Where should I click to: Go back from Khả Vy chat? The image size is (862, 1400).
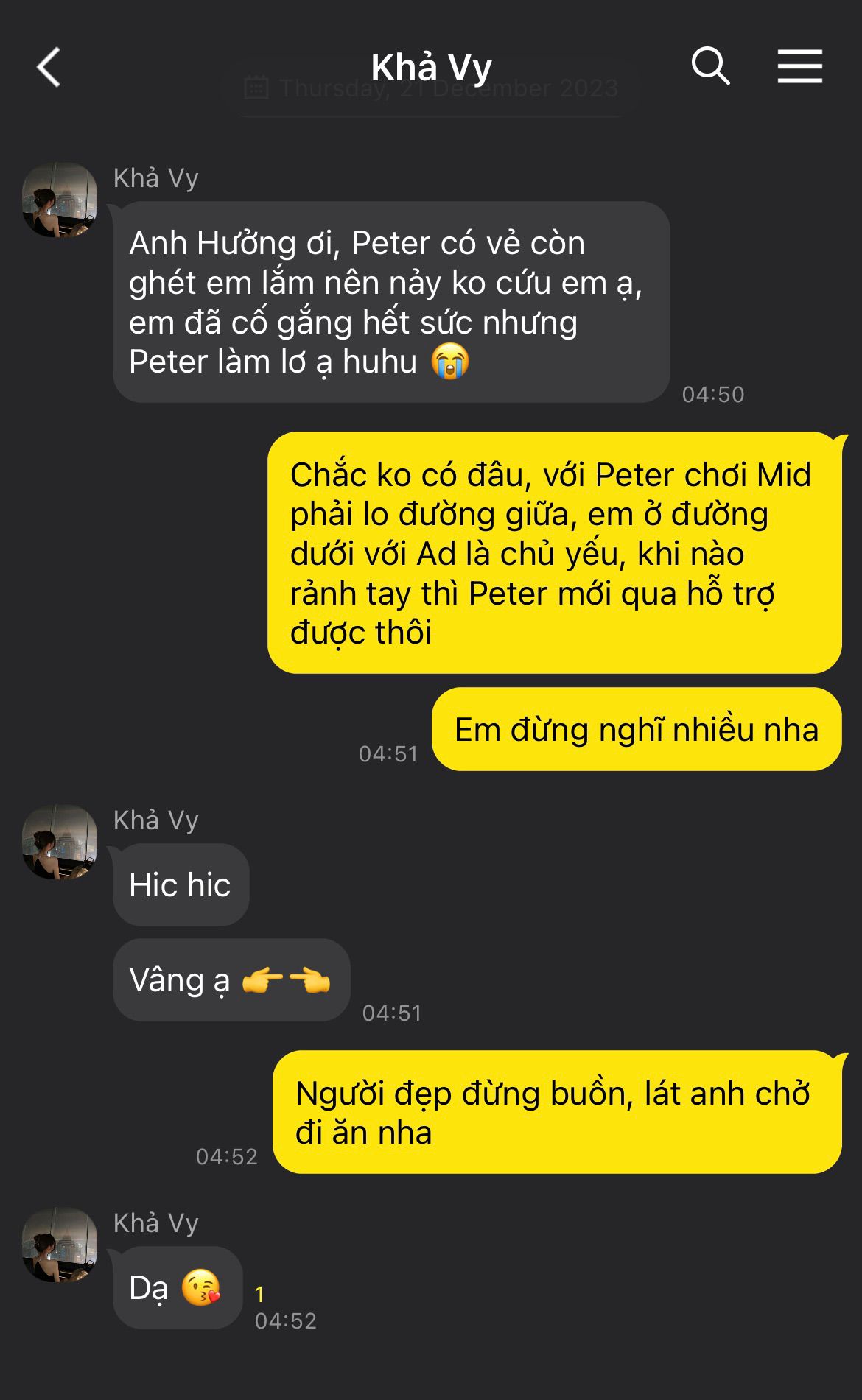click(49, 67)
